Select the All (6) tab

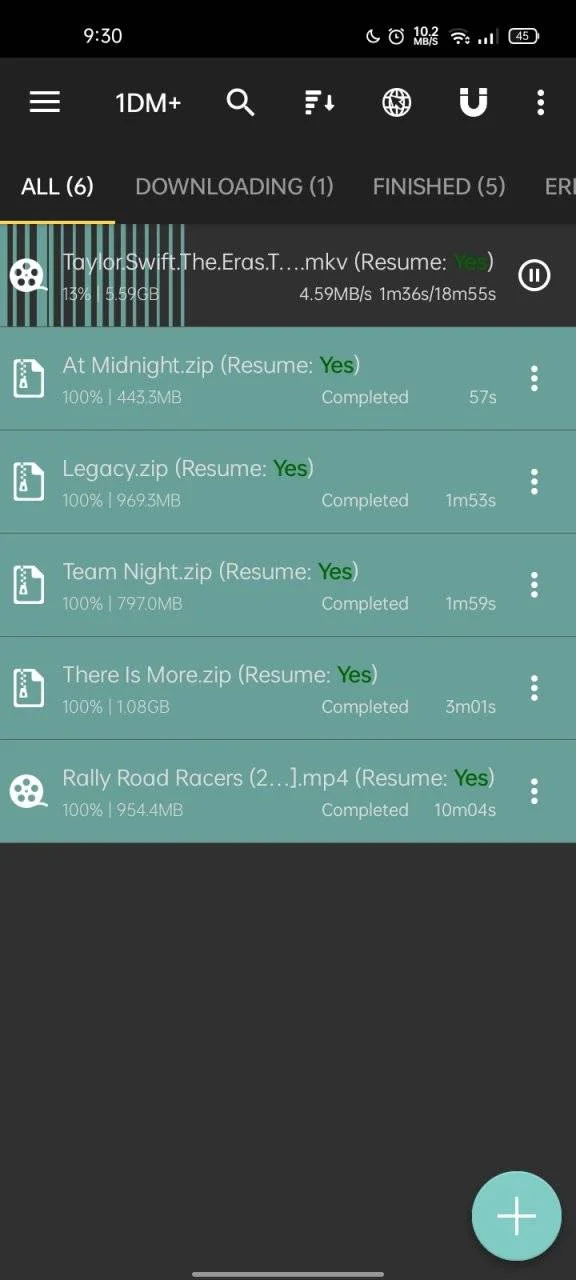point(57,186)
